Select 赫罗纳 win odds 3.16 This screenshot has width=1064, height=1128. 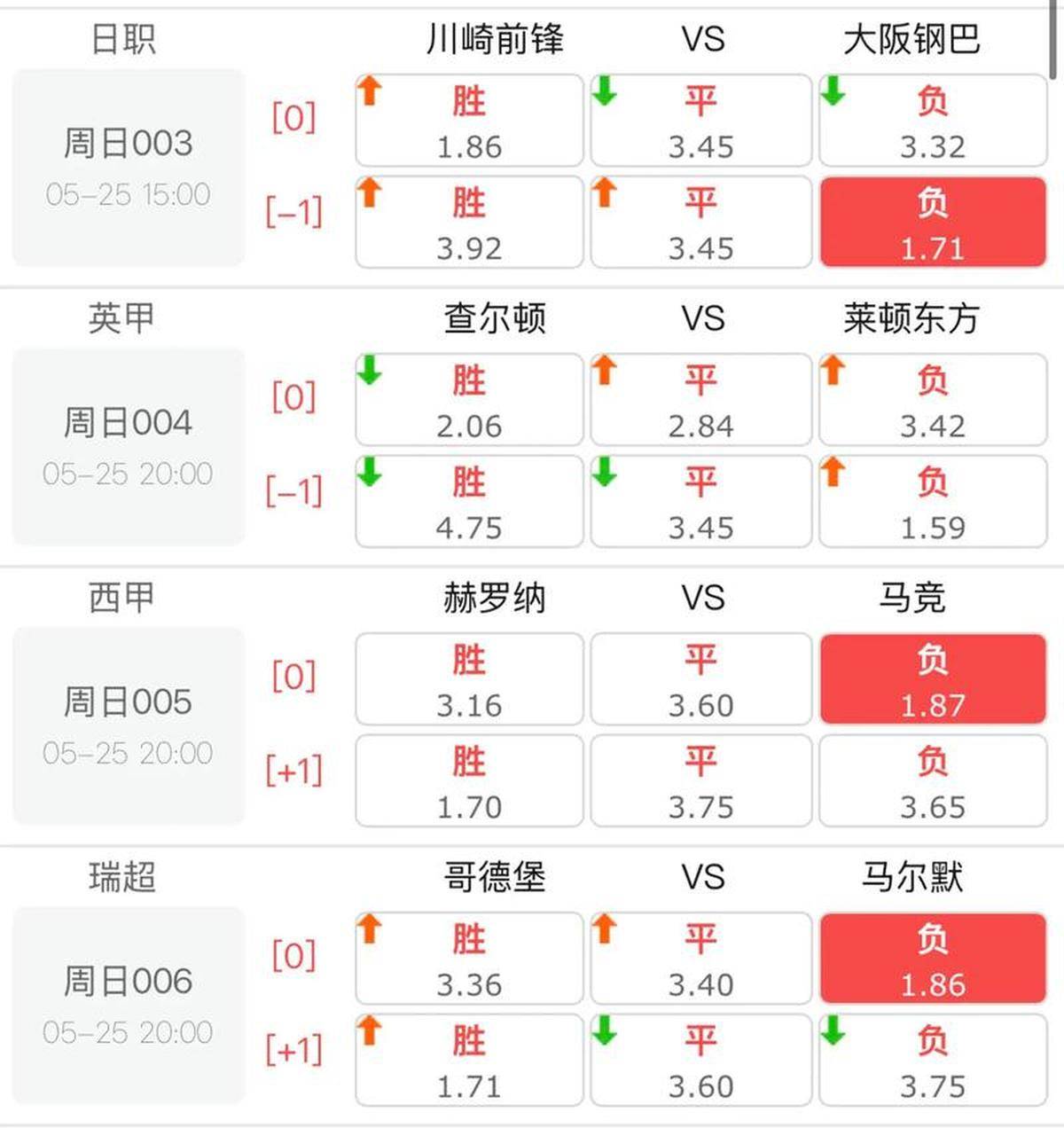[468, 679]
